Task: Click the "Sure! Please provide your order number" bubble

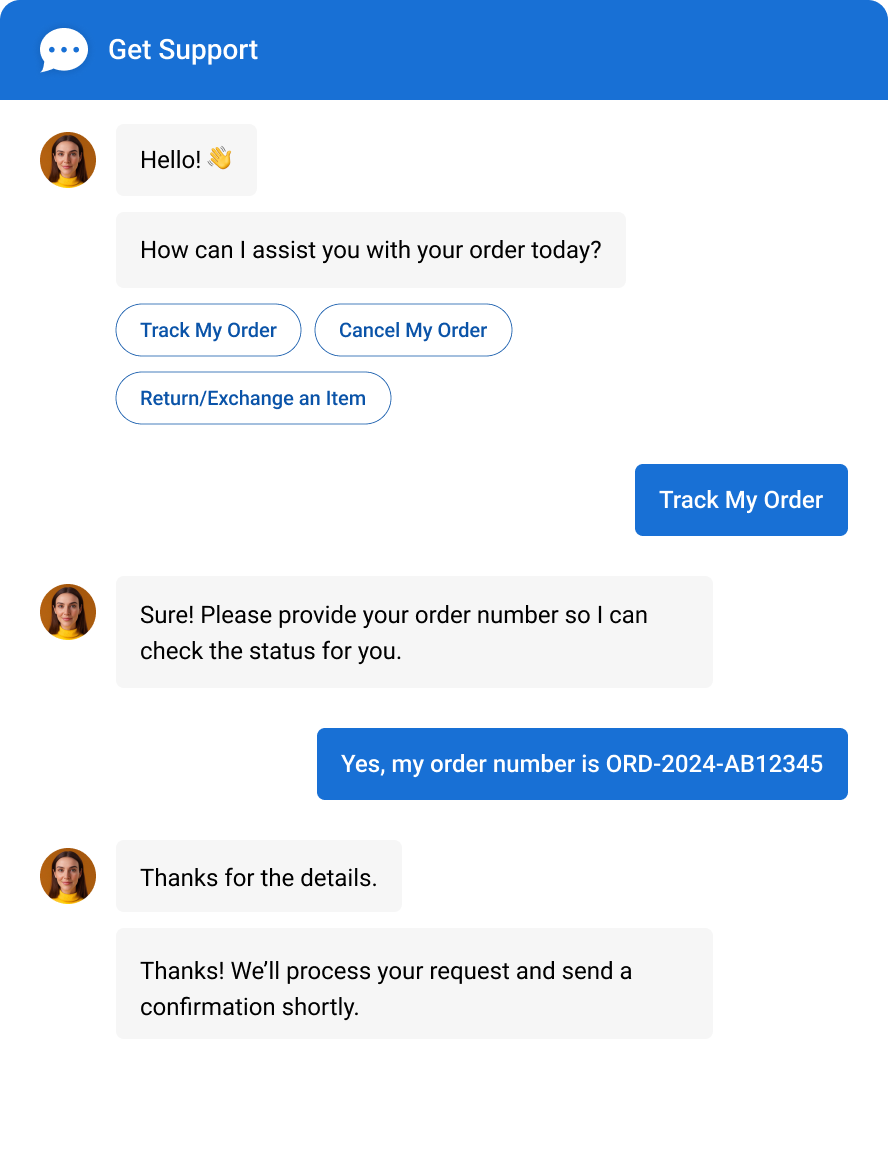Action: [414, 632]
